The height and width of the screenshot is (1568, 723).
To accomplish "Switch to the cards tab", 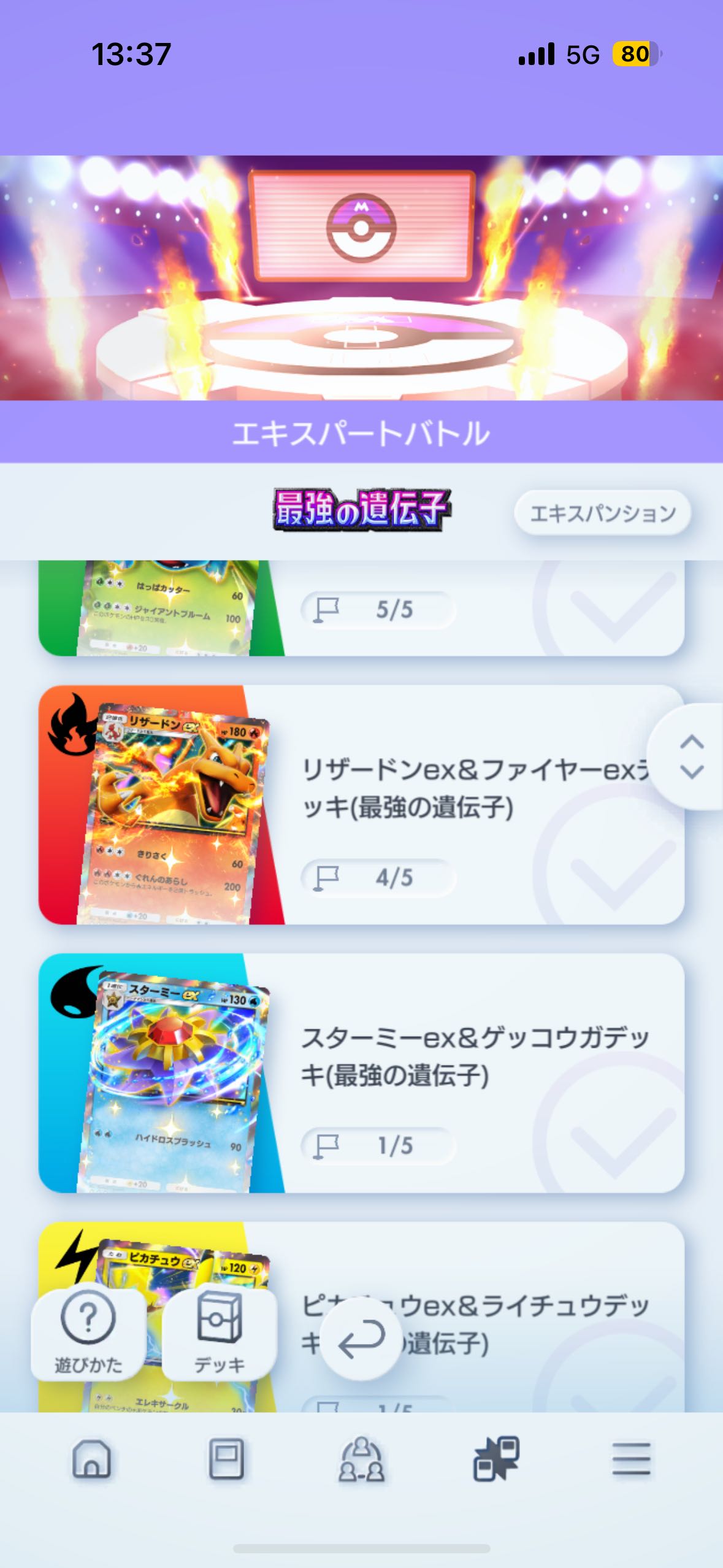I will click(226, 1459).
